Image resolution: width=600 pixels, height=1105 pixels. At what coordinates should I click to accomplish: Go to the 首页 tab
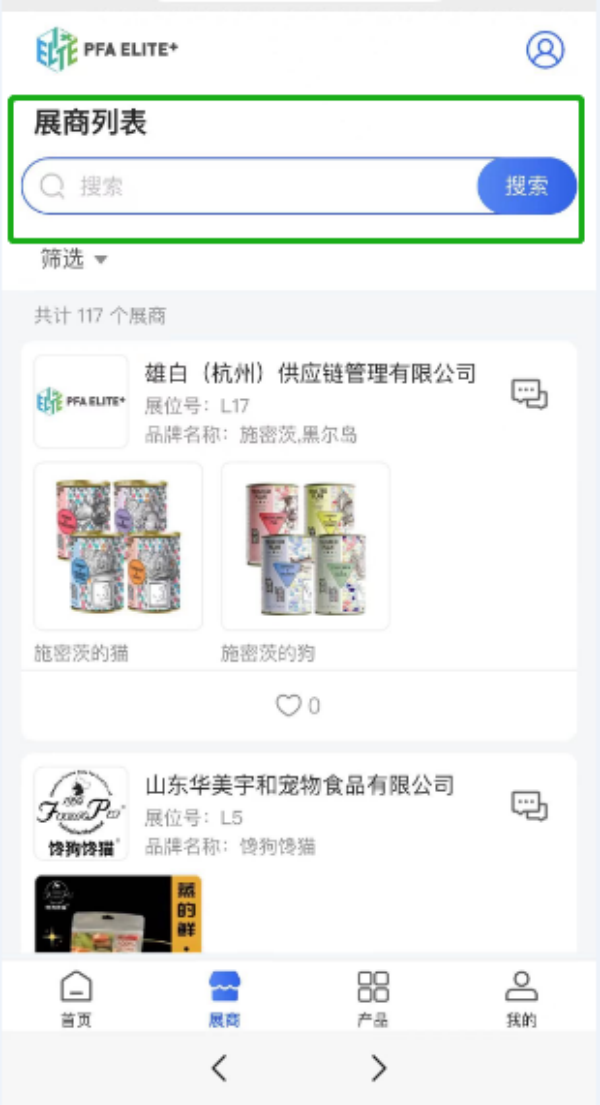76,997
